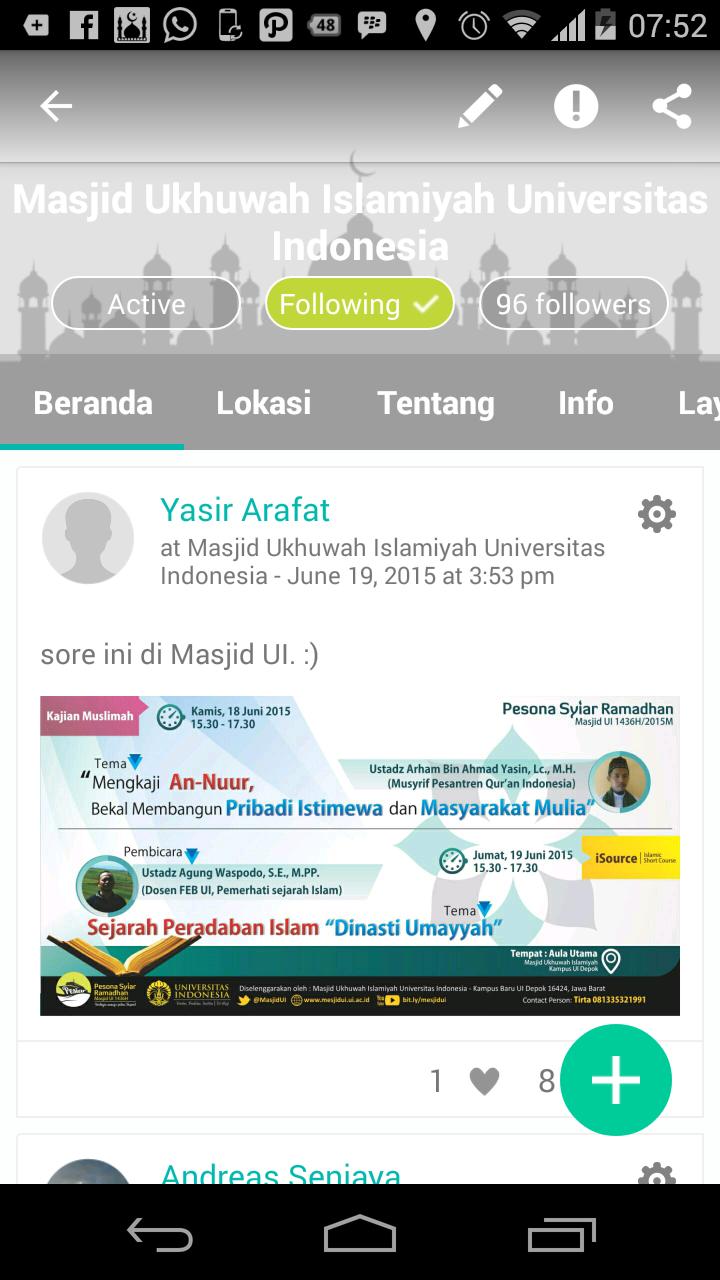Tap the recent apps navigation button

[x=560, y=1236]
